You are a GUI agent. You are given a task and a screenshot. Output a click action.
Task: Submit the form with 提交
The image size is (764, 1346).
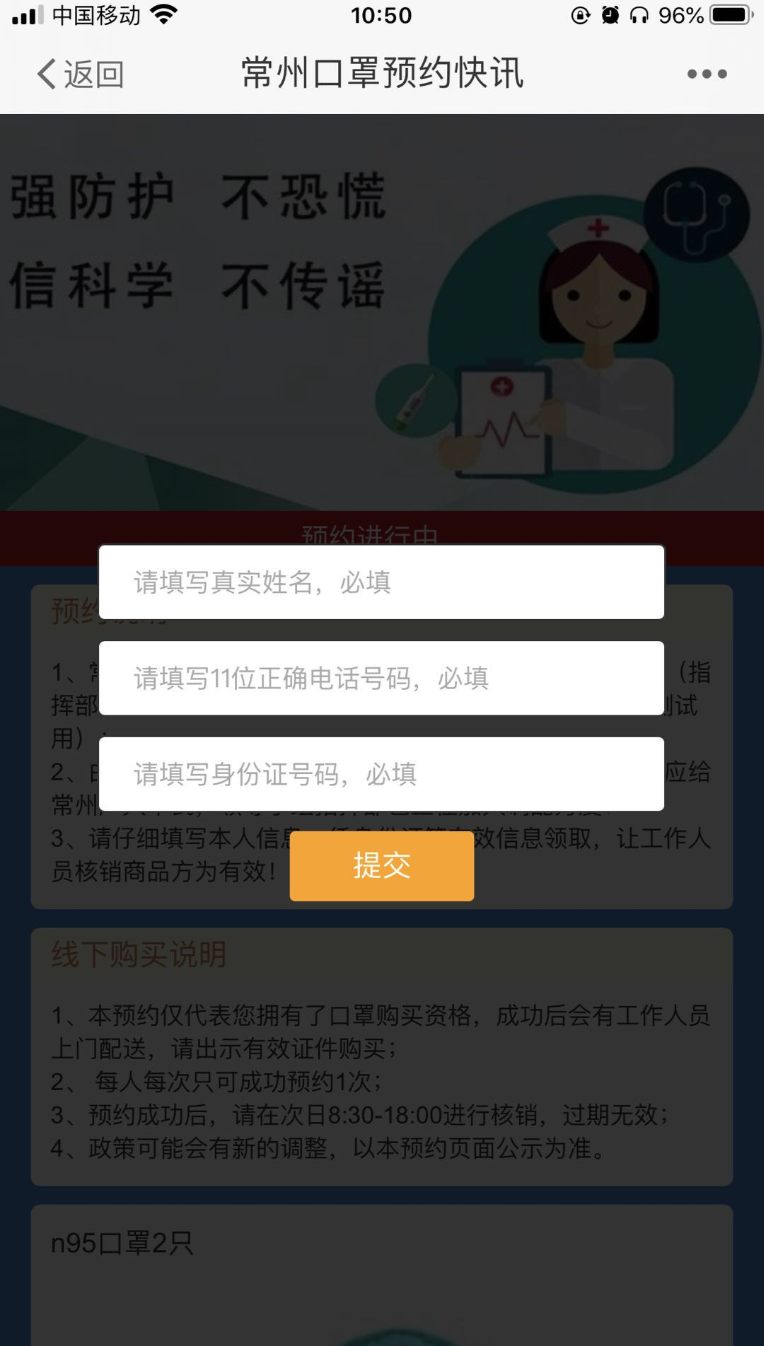coord(381,866)
